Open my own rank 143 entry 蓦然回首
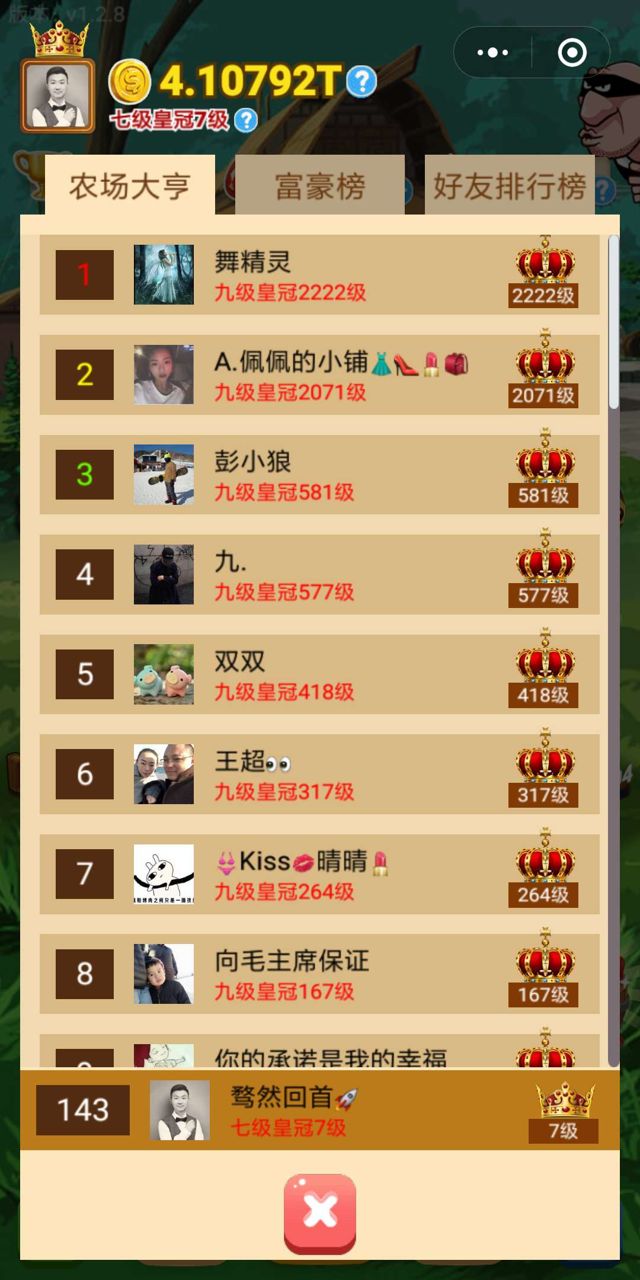This screenshot has width=640, height=1280. [x=320, y=1110]
